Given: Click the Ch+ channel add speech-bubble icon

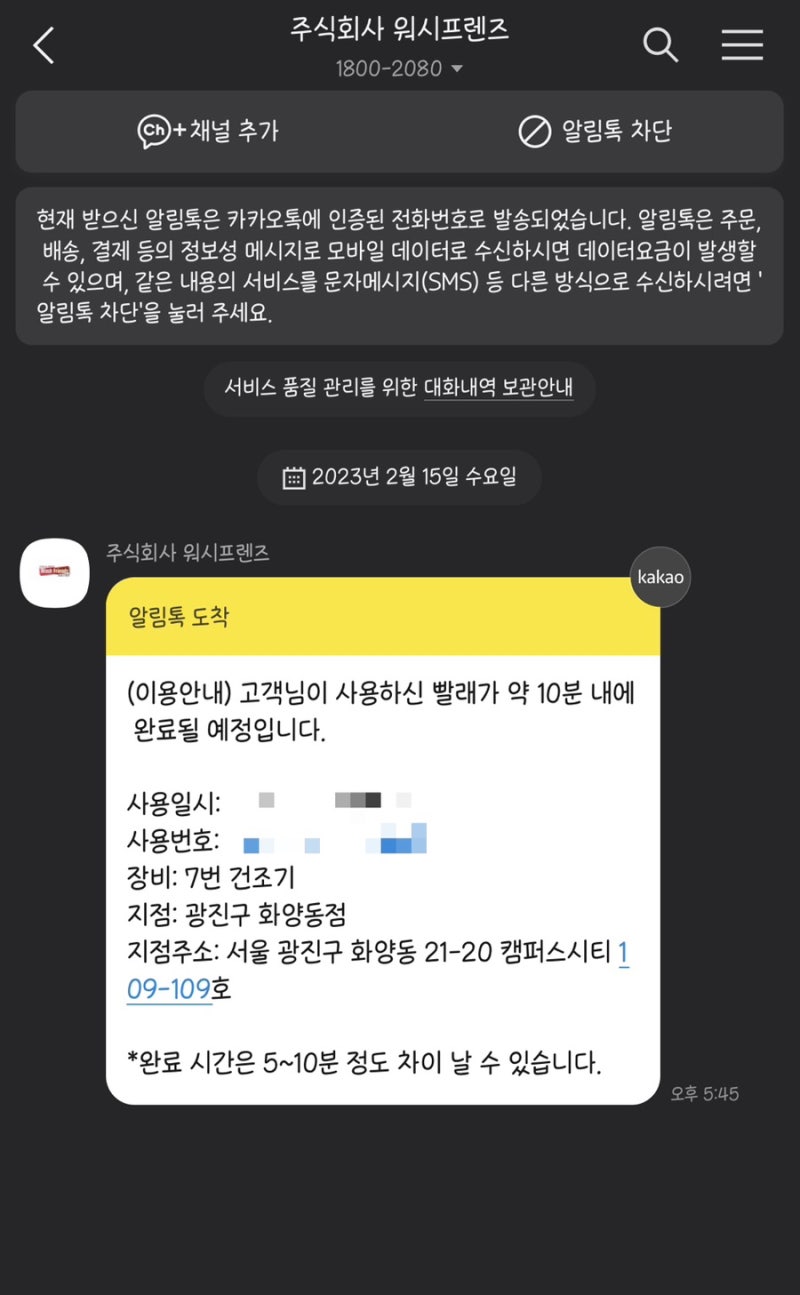Looking at the screenshot, I should [153, 131].
